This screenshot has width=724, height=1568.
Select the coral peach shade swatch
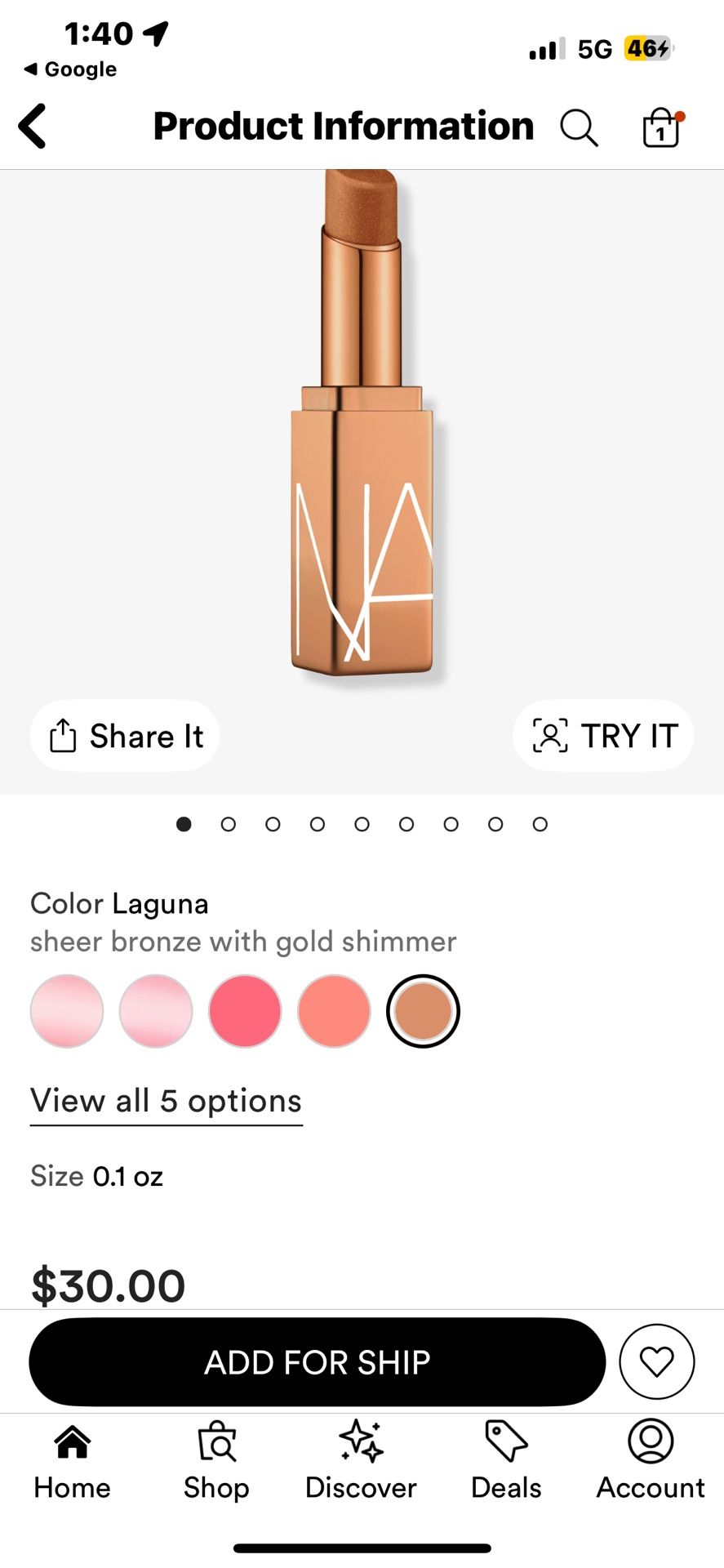pos(333,1010)
